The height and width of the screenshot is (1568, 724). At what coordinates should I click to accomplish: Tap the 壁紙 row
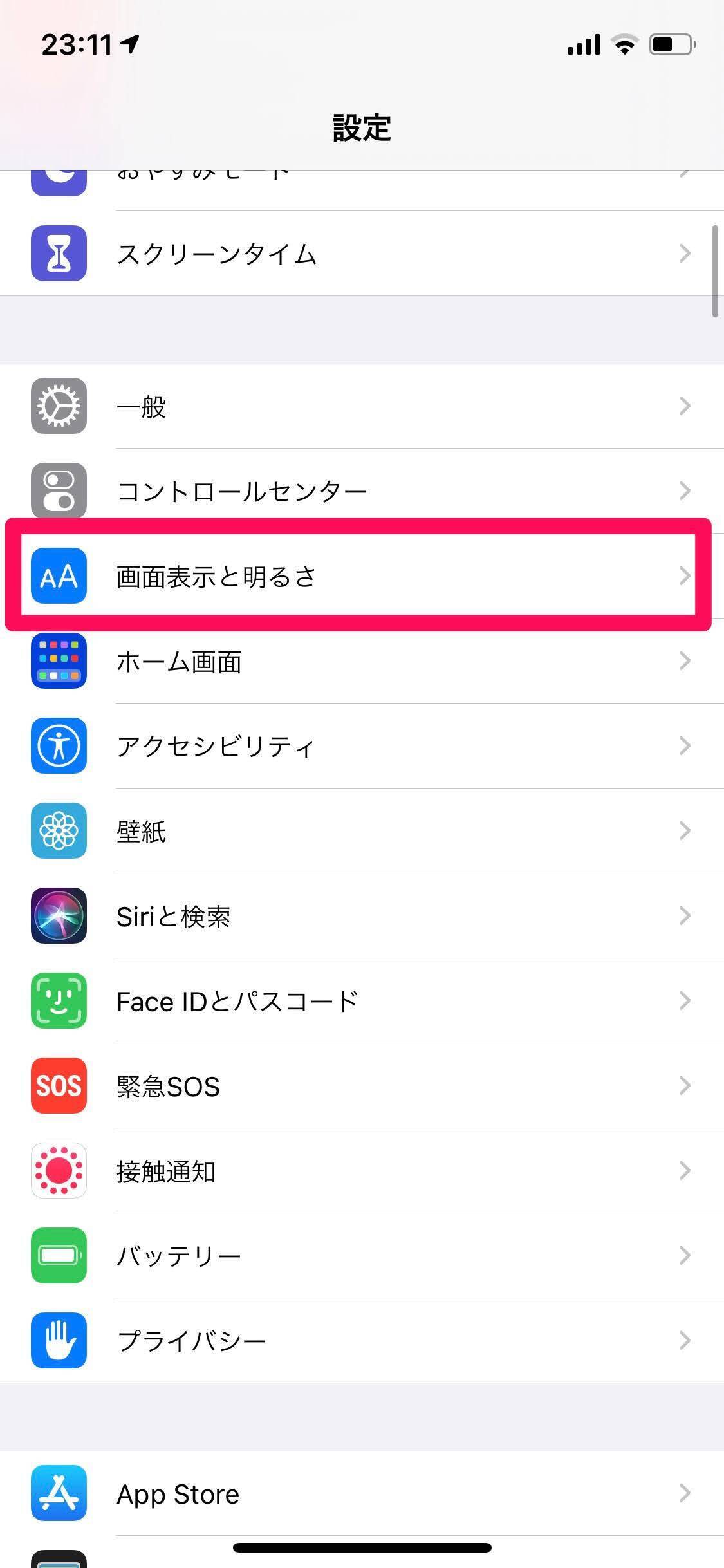point(360,831)
